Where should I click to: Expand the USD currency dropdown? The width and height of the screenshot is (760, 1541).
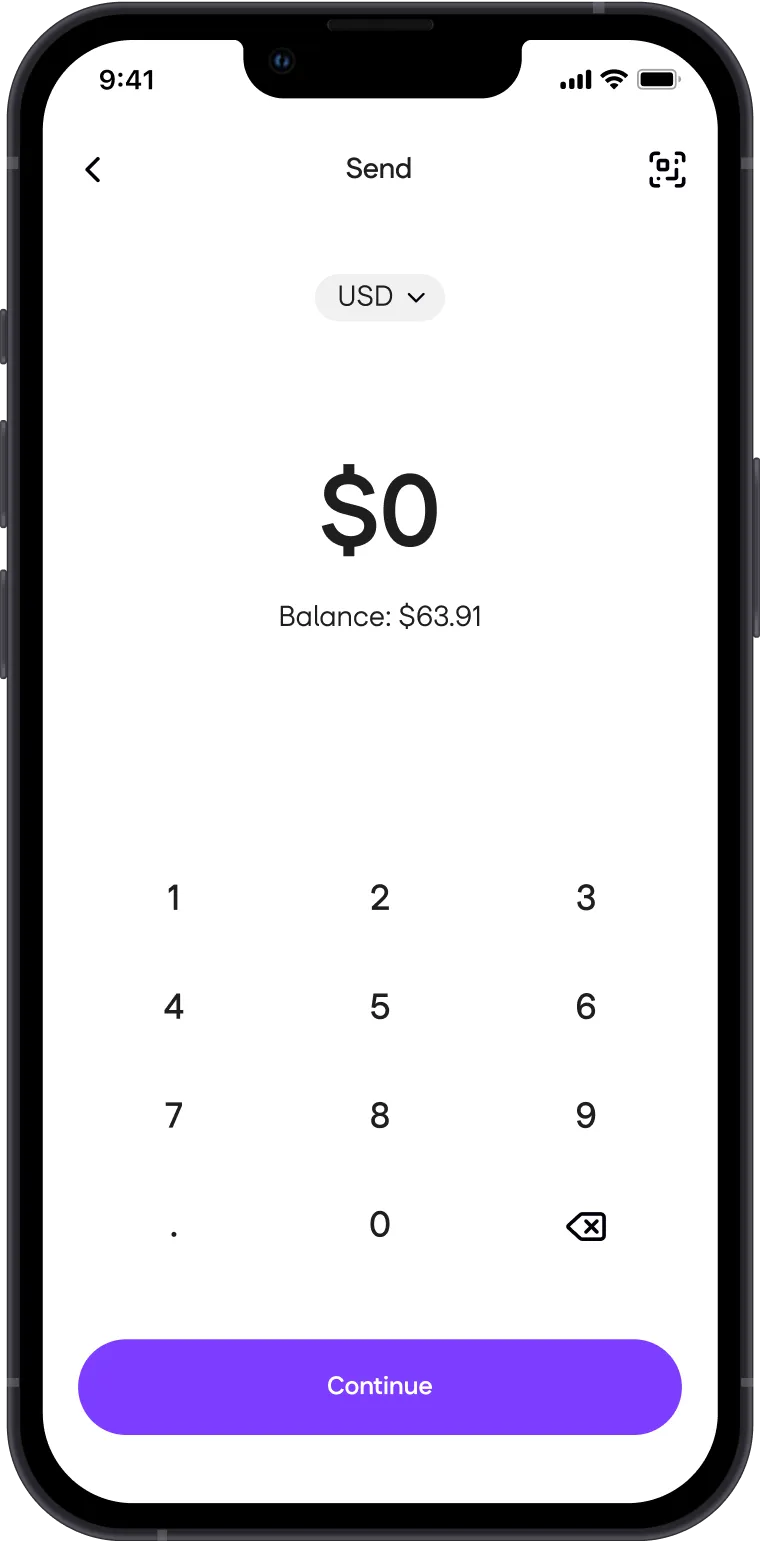380,297
